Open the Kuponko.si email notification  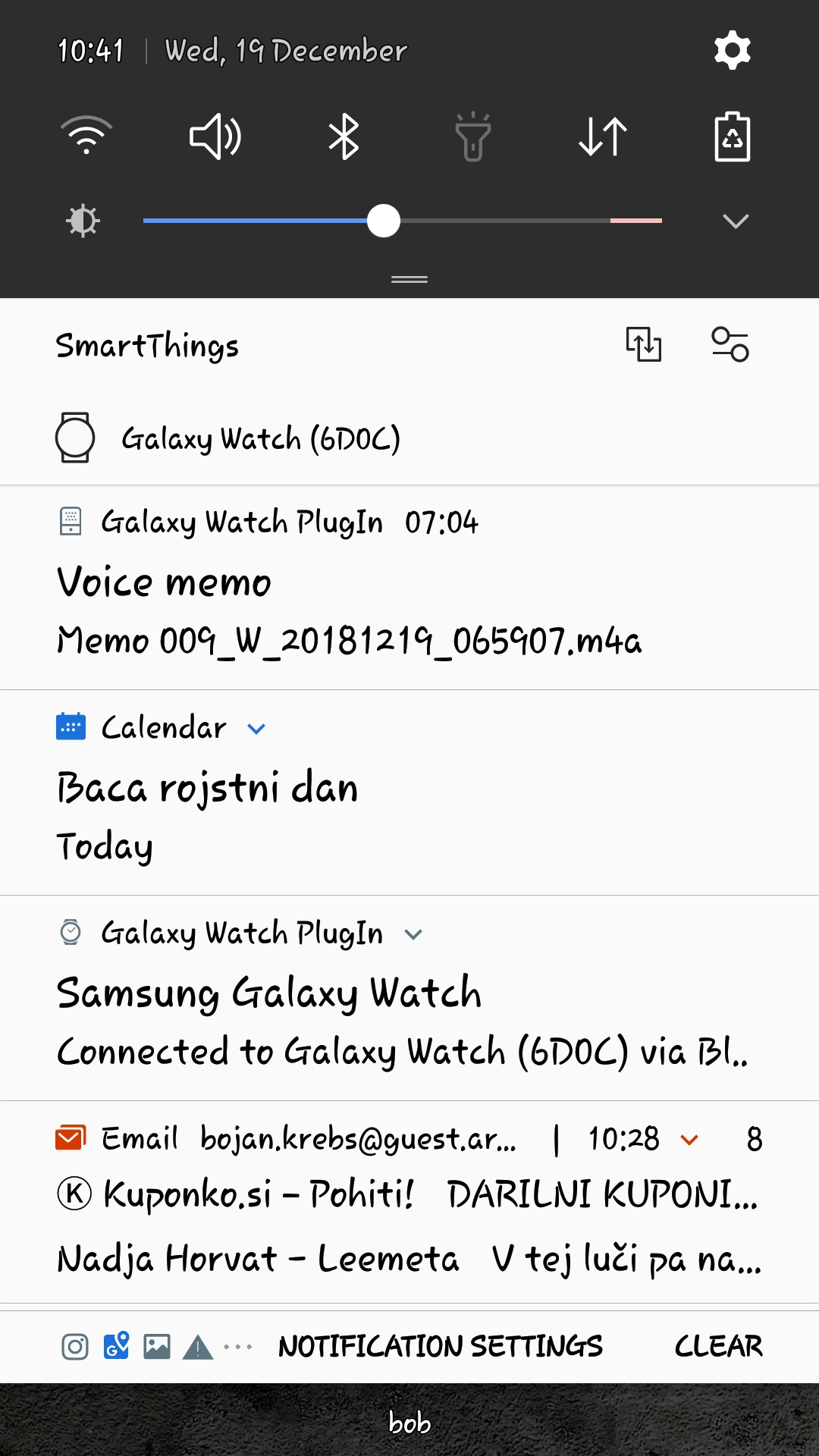click(408, 1194)
